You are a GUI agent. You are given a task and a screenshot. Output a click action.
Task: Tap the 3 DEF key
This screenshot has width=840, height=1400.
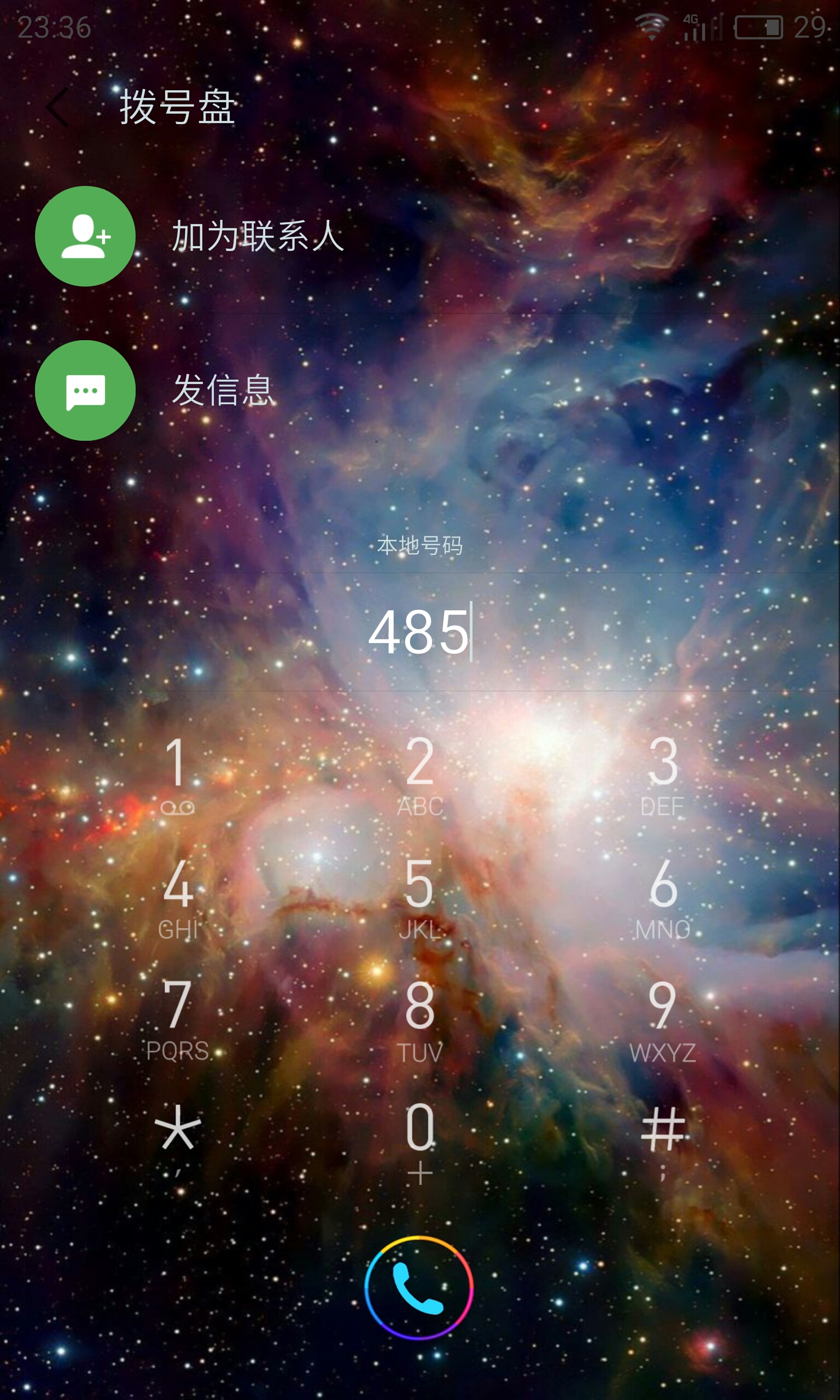(662, 774)
